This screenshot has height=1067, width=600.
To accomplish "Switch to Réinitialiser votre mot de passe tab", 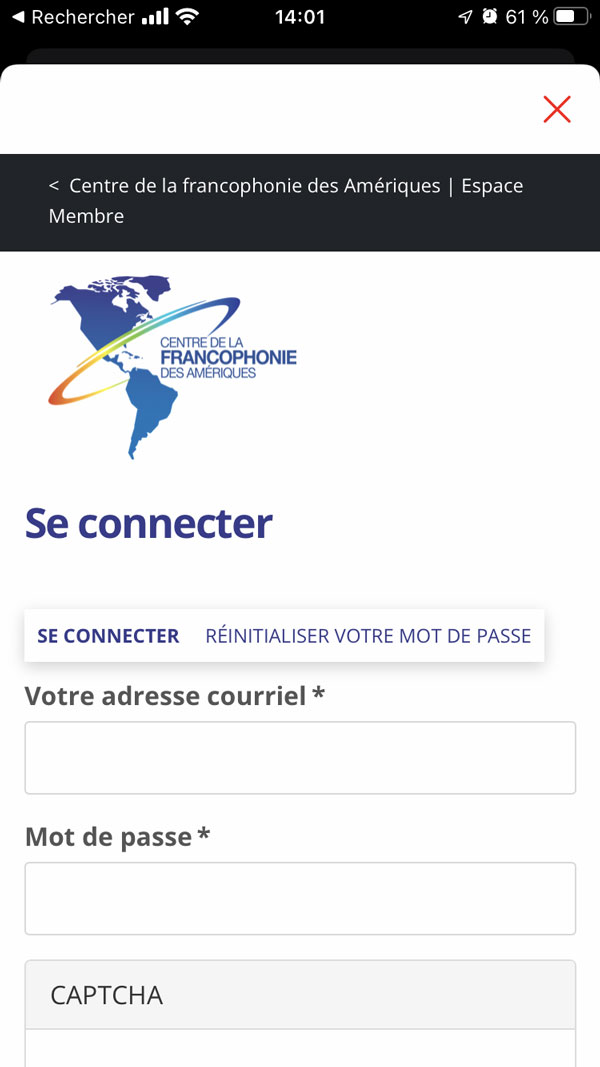I will pyautogui.click(x=368, y=636).
